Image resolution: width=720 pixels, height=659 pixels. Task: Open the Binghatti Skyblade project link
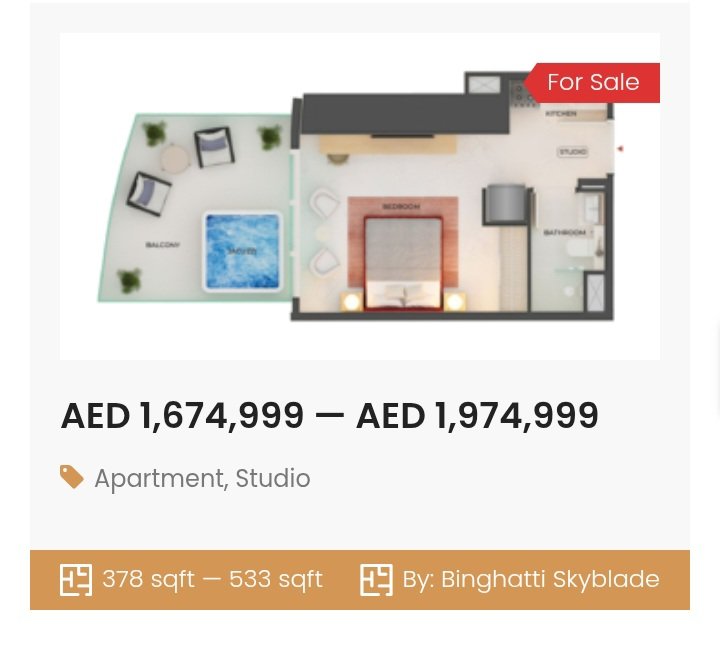click(550, 579)
